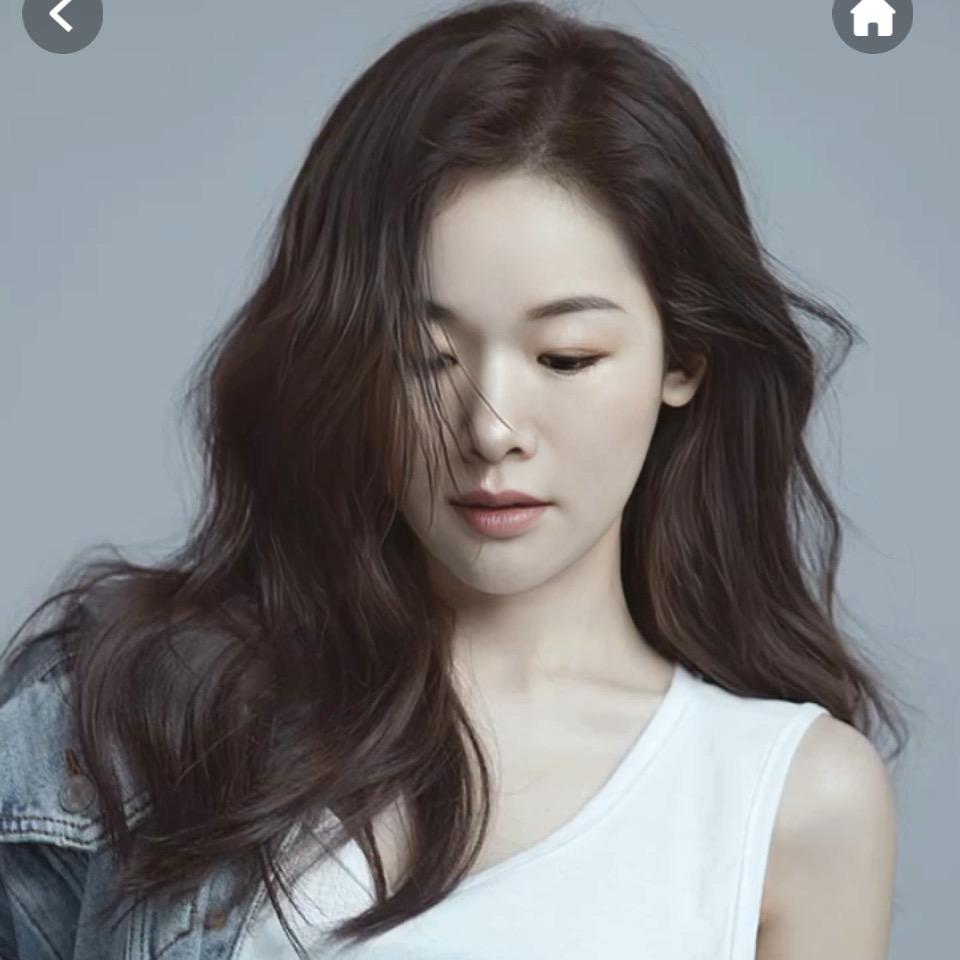Go to the home page

(x=872, y=16)
